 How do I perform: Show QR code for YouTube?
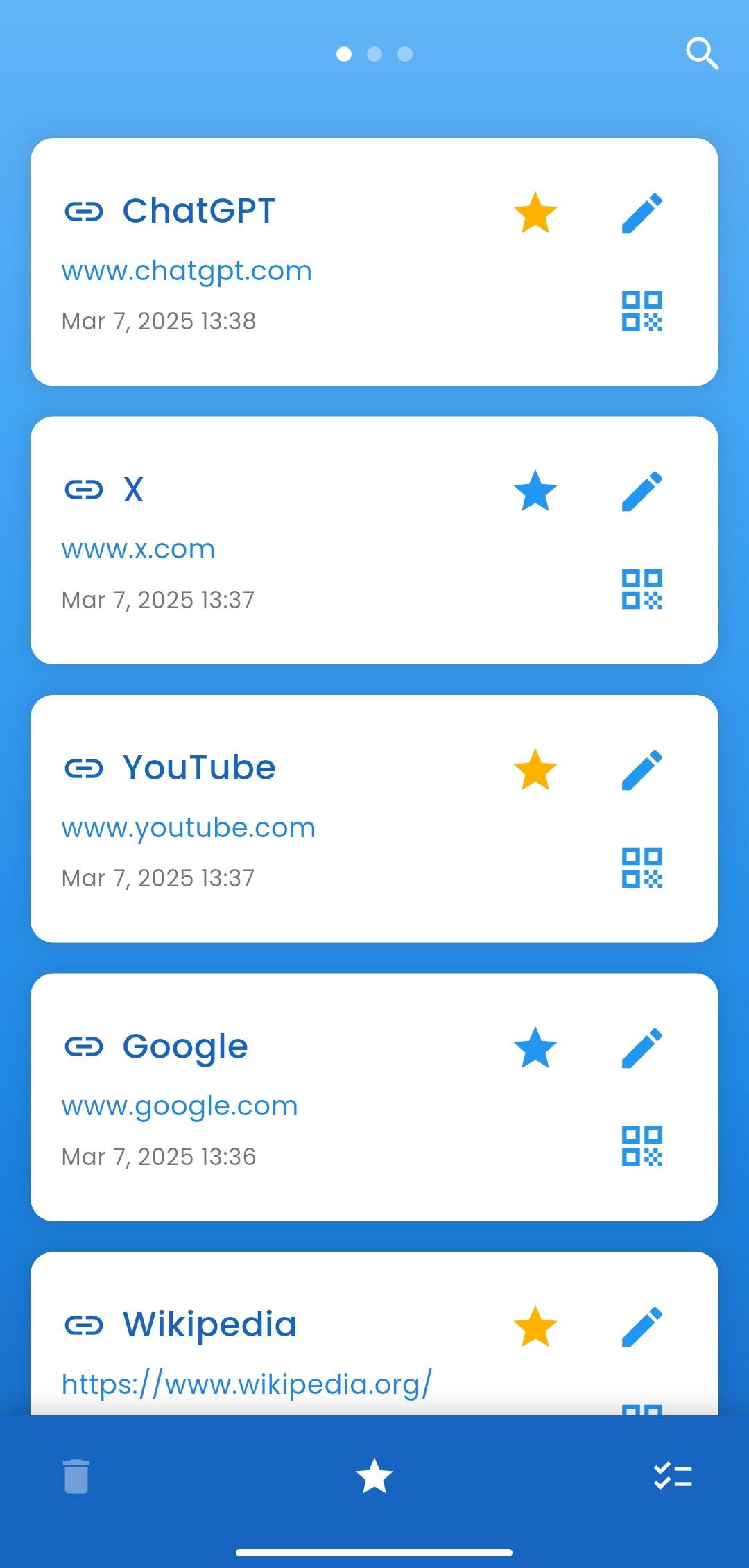click(642, 868)
